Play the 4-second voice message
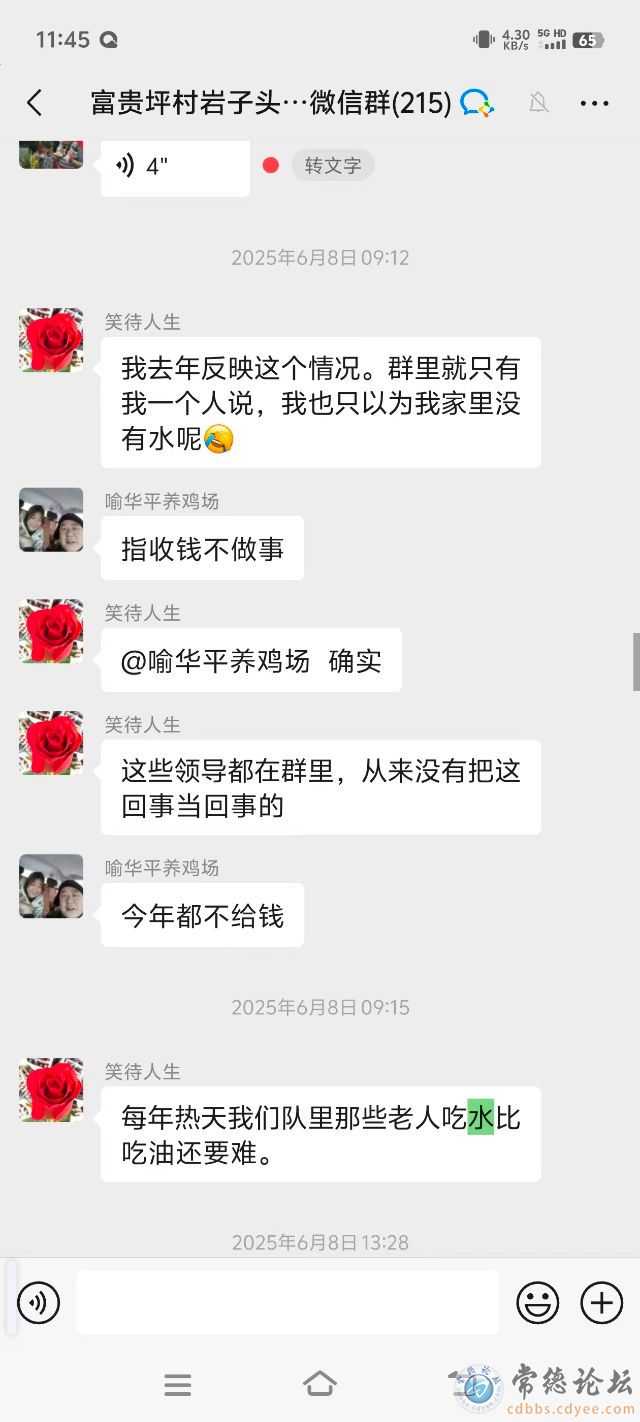Screen dimensions: 640x1422 click(175, 166)
